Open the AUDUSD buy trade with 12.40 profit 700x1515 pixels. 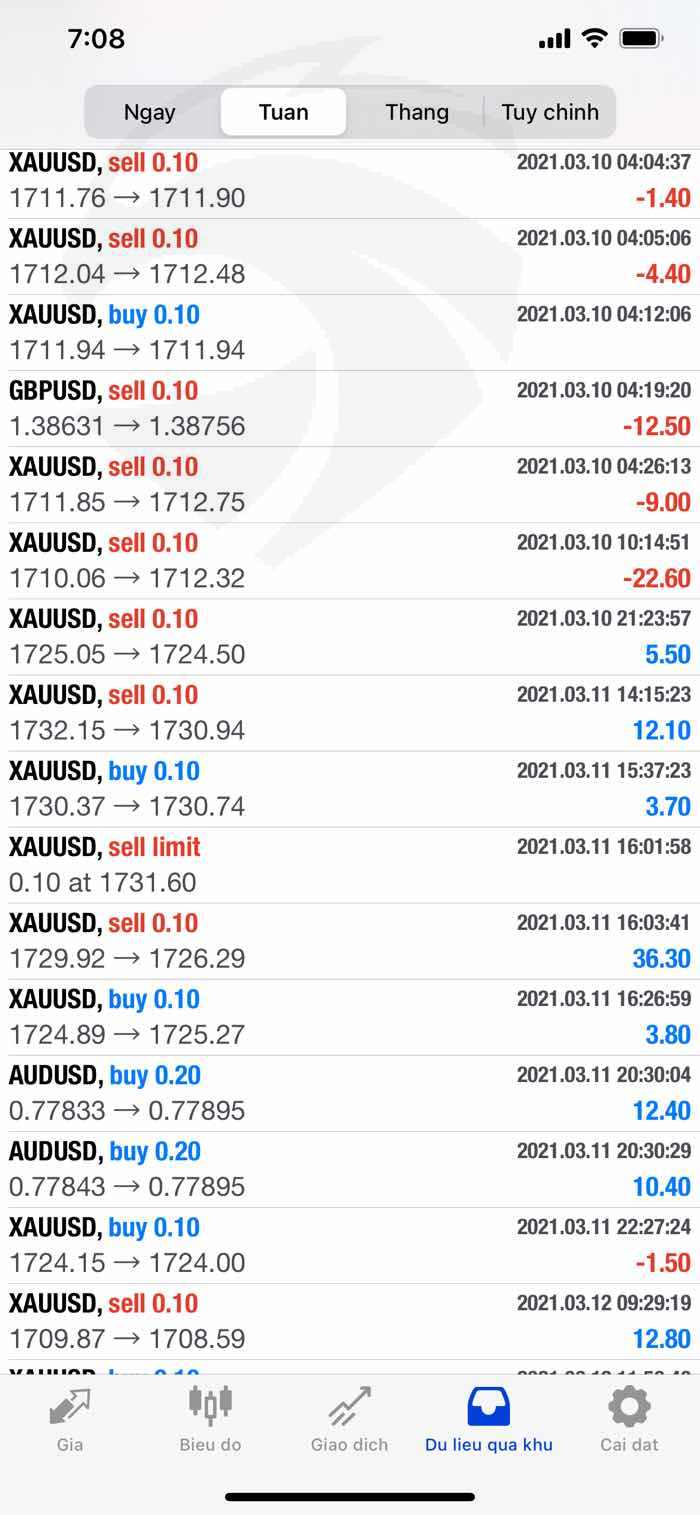[x=350, y=1093]
